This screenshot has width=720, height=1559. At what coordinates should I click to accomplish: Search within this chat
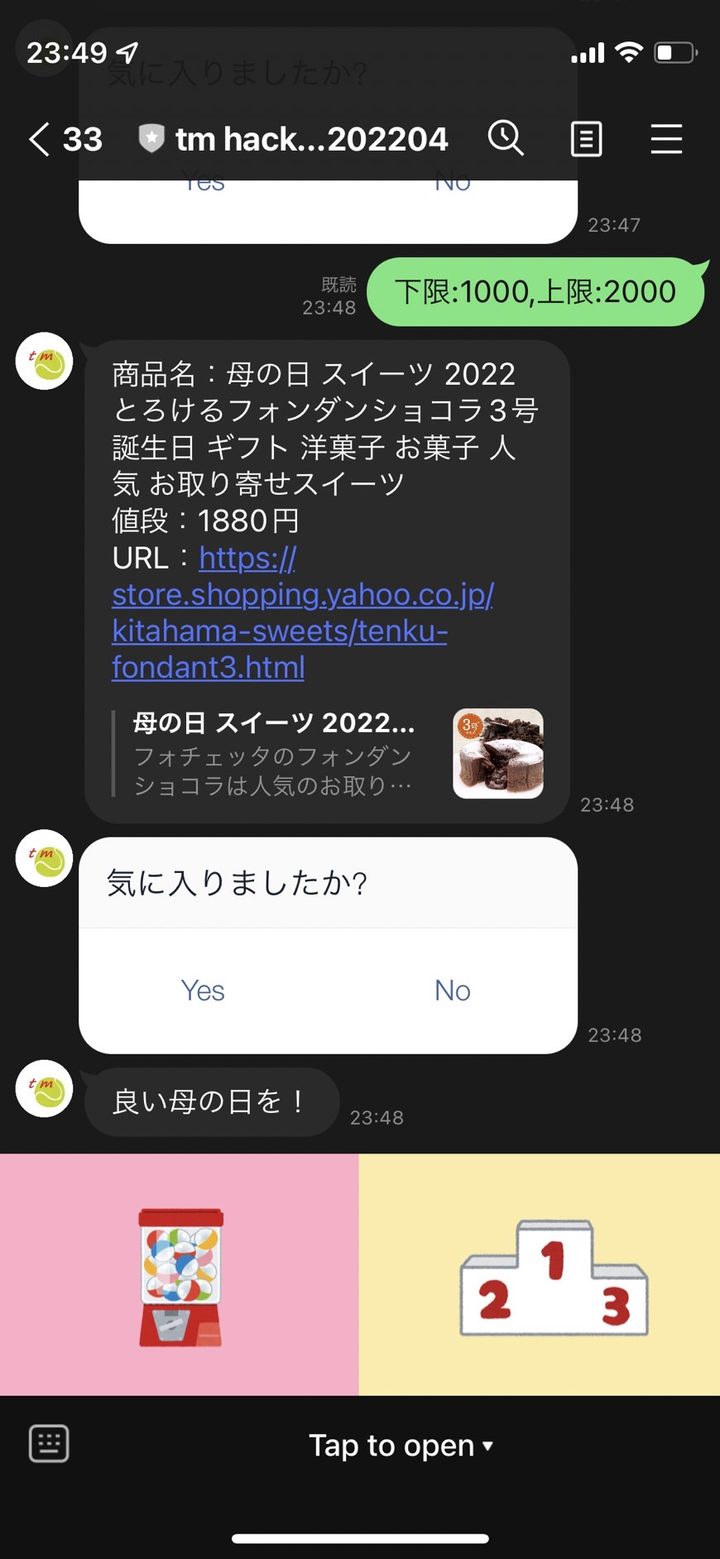pyautogui.click(x=506, y=139)
